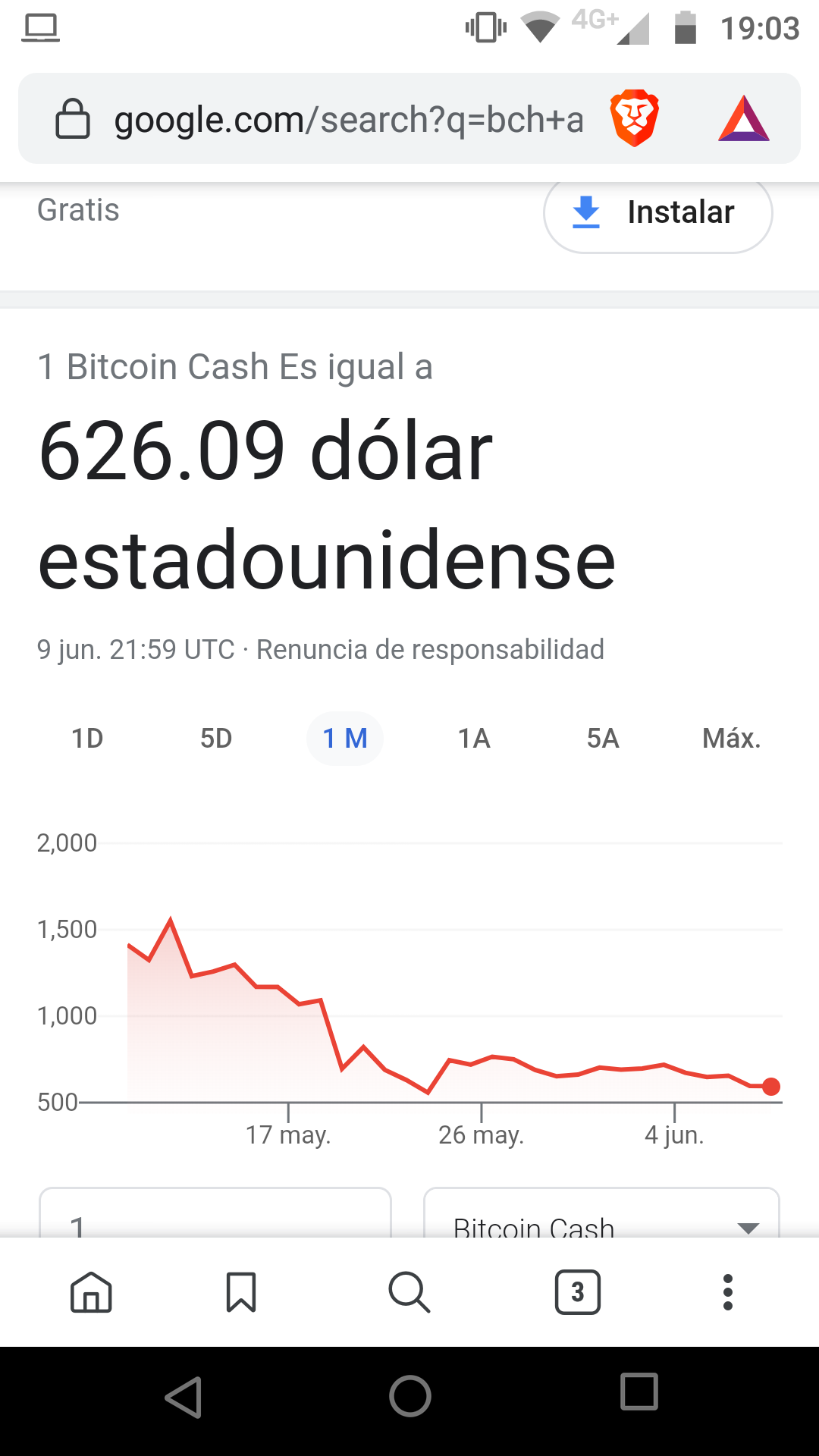819x1456 pixels.
Task: Open the Brave Shields lion icon
Action: [x=635, y=118]
